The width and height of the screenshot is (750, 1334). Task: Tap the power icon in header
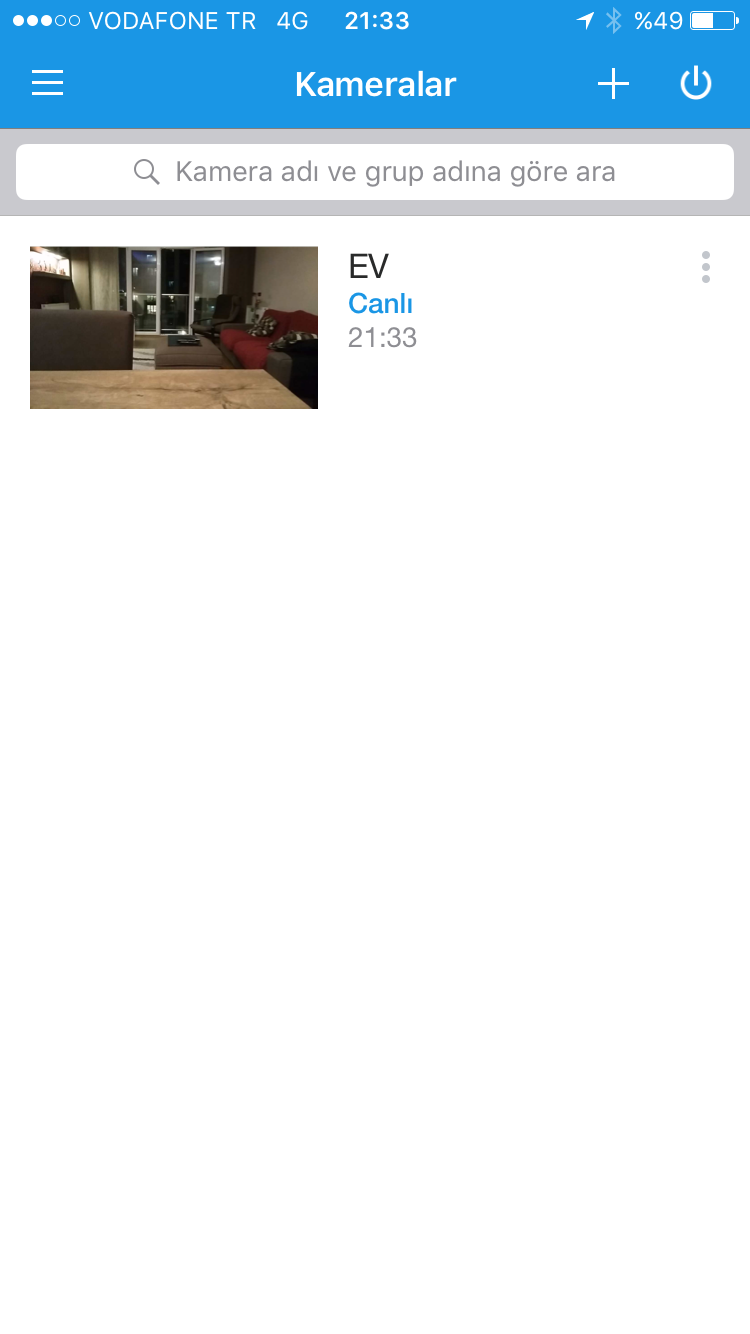coord(696,84)
